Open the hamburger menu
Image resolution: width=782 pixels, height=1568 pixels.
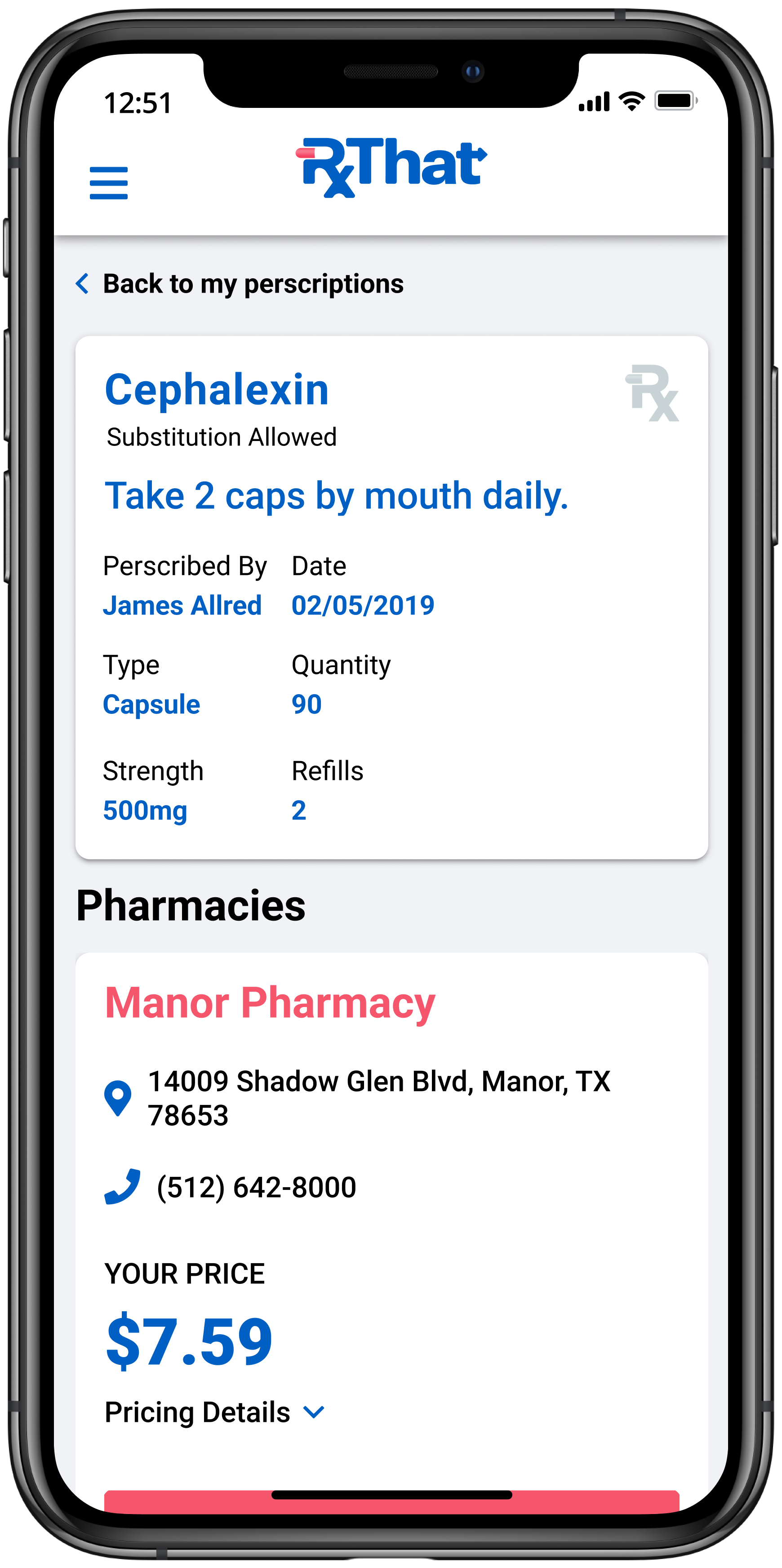108,183
